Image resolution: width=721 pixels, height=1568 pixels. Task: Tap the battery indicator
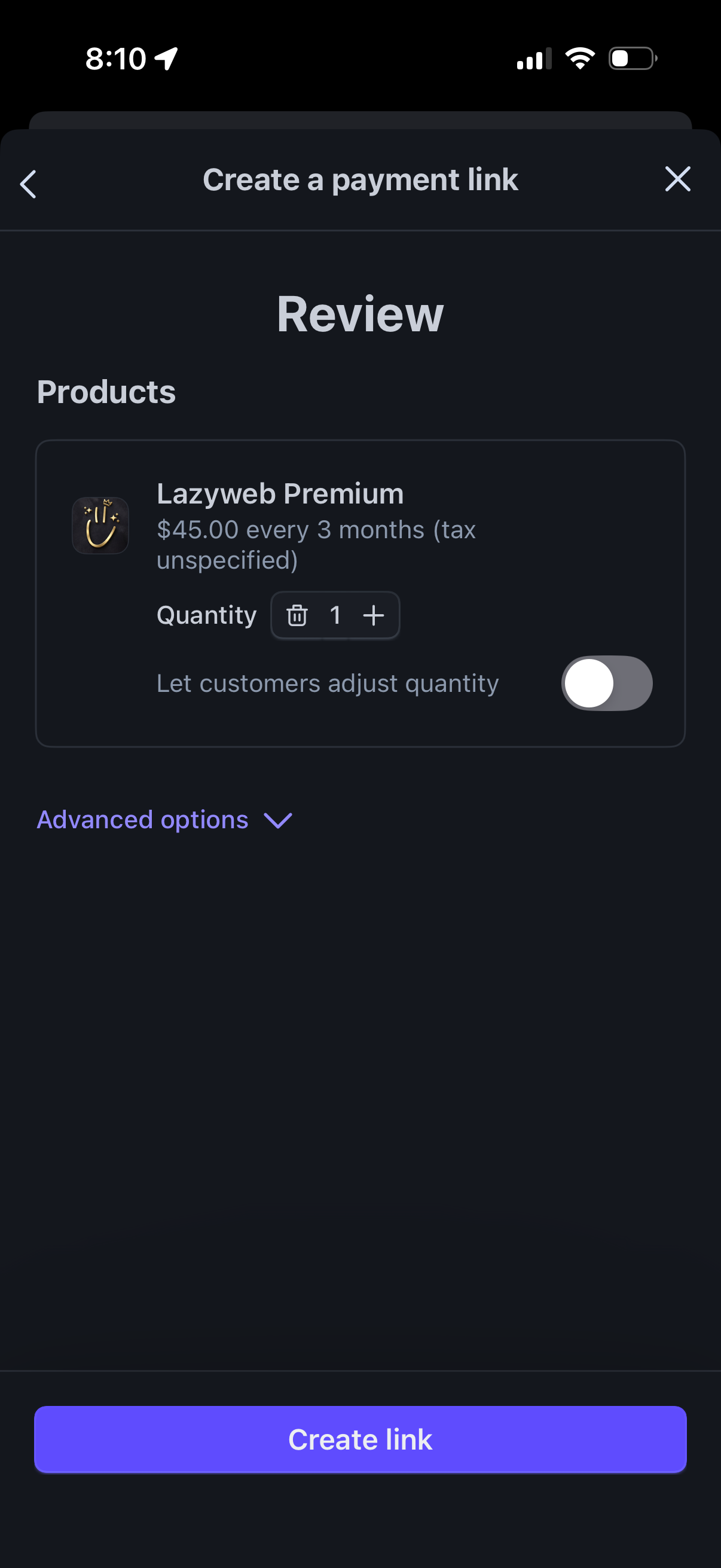click(629, 59)
